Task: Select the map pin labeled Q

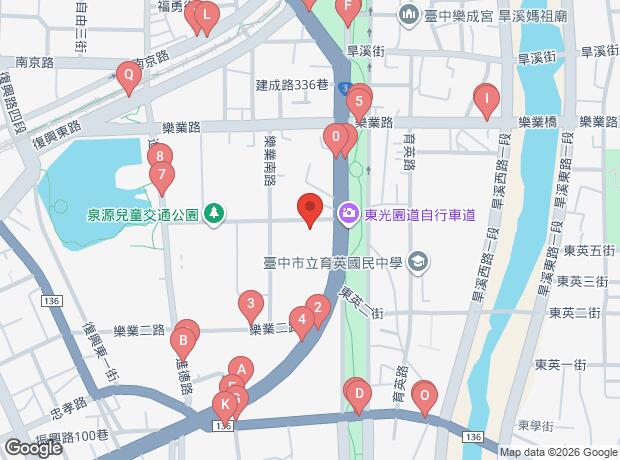Action: click(128, 74)
